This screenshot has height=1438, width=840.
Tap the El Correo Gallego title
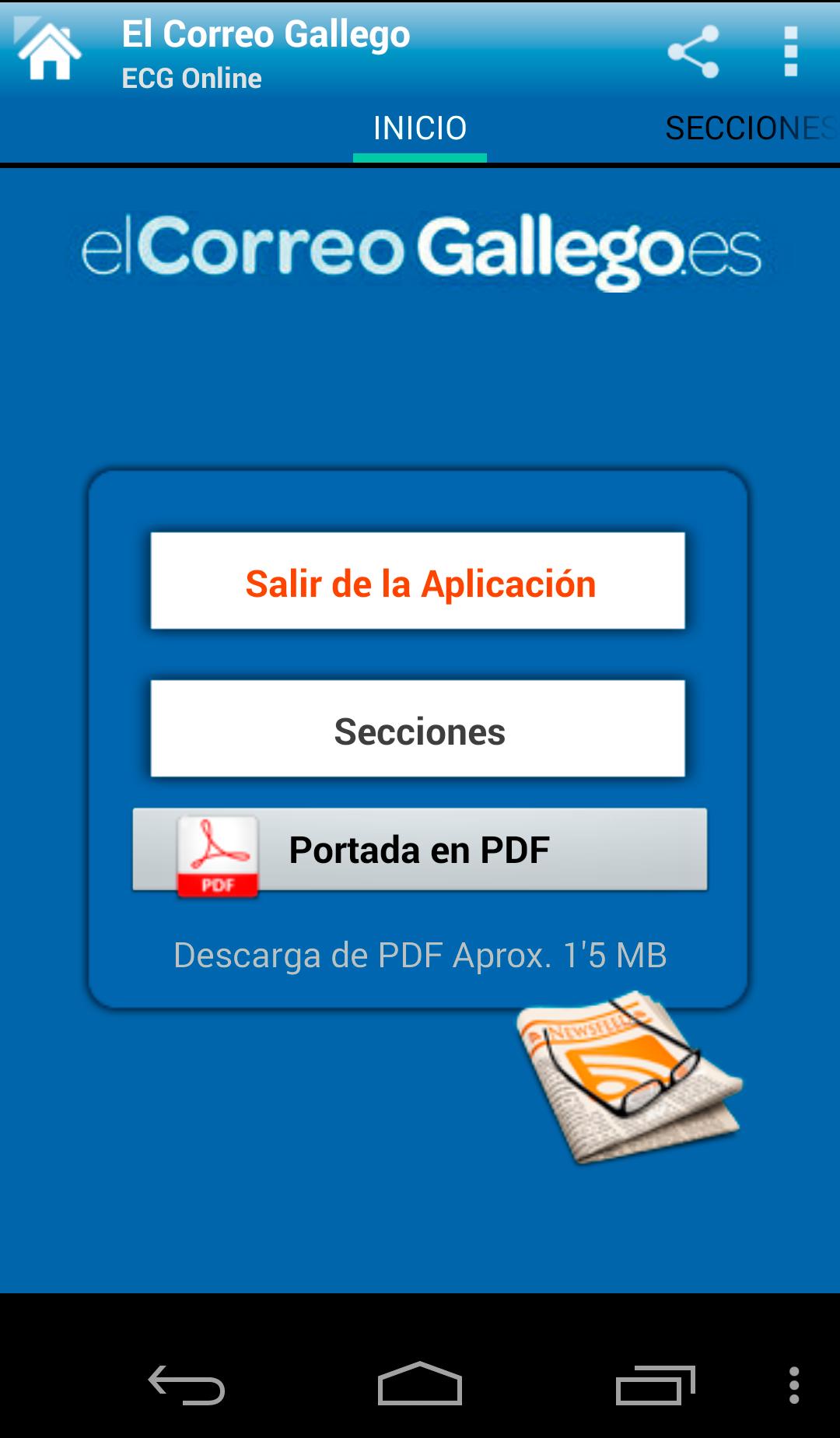coord(266,34)
